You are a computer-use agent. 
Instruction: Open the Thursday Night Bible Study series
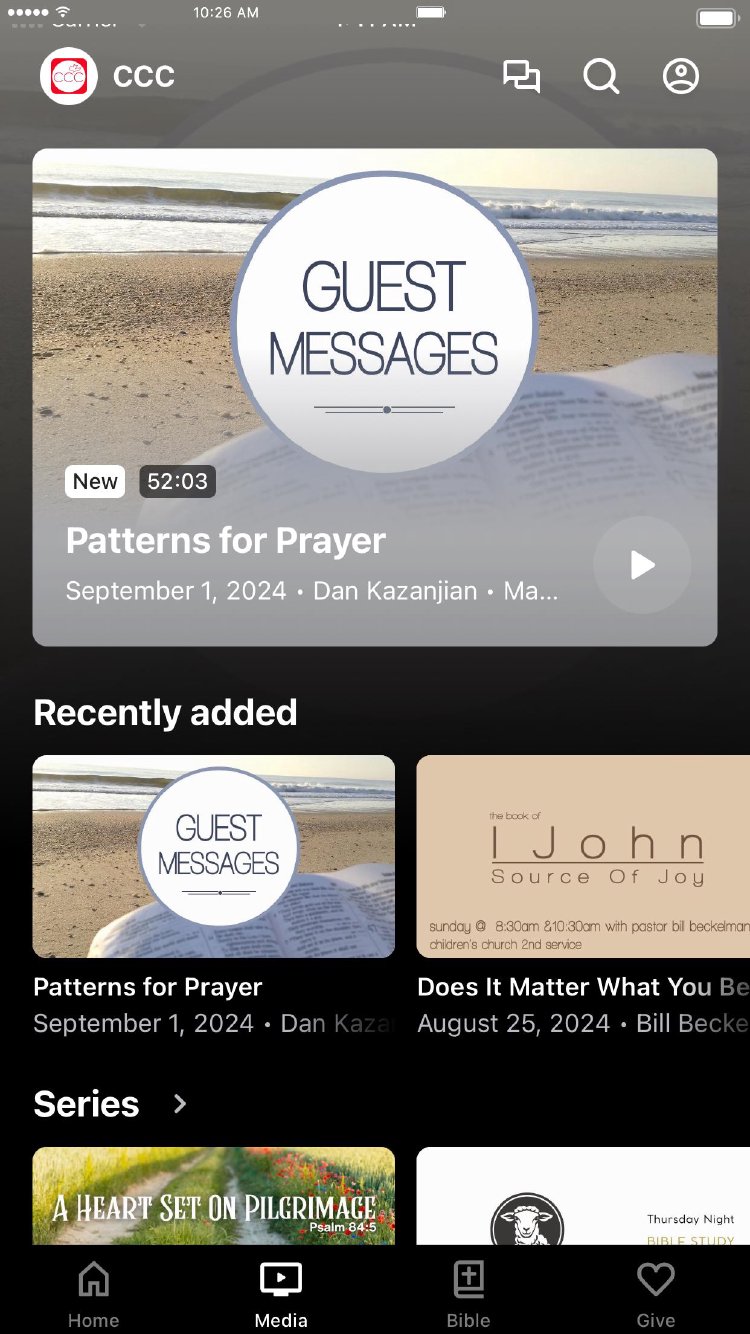click(583, 1196)
